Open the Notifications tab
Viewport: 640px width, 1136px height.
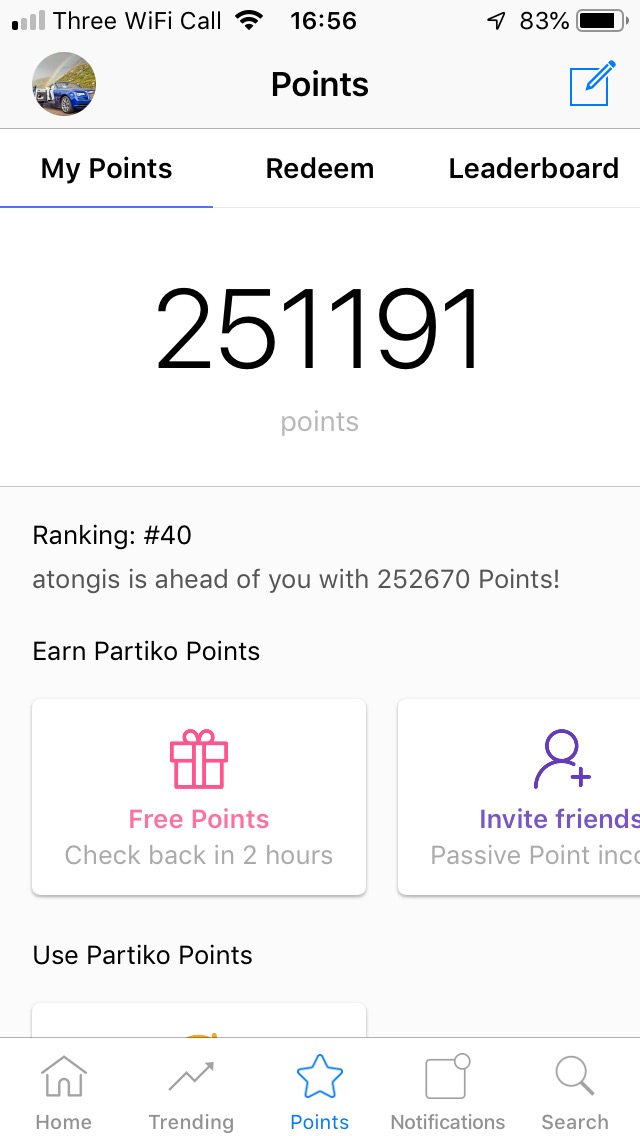[447, 1092]
